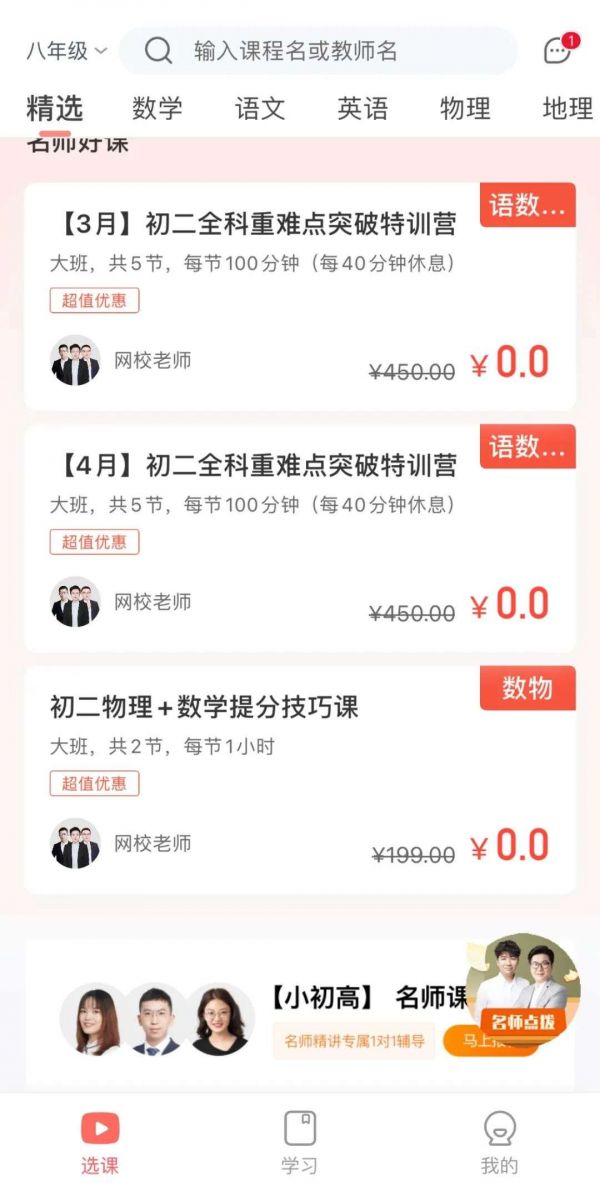The image size is (600, 1191).
Task: Show the 物理 courses tab
Action: [x=465, y=109]
